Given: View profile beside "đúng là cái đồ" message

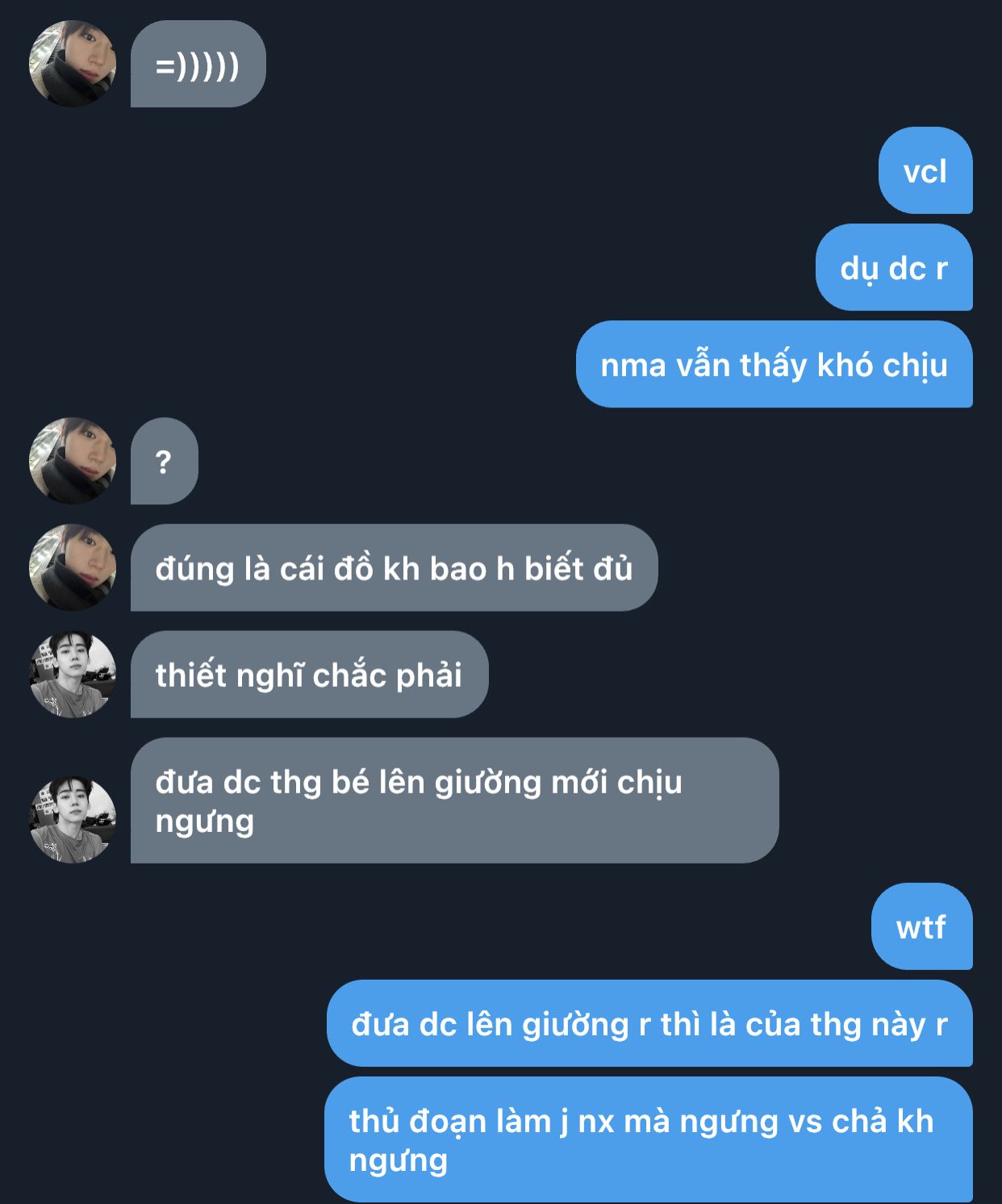Looking at the screenshot, I should pos(73,567).
